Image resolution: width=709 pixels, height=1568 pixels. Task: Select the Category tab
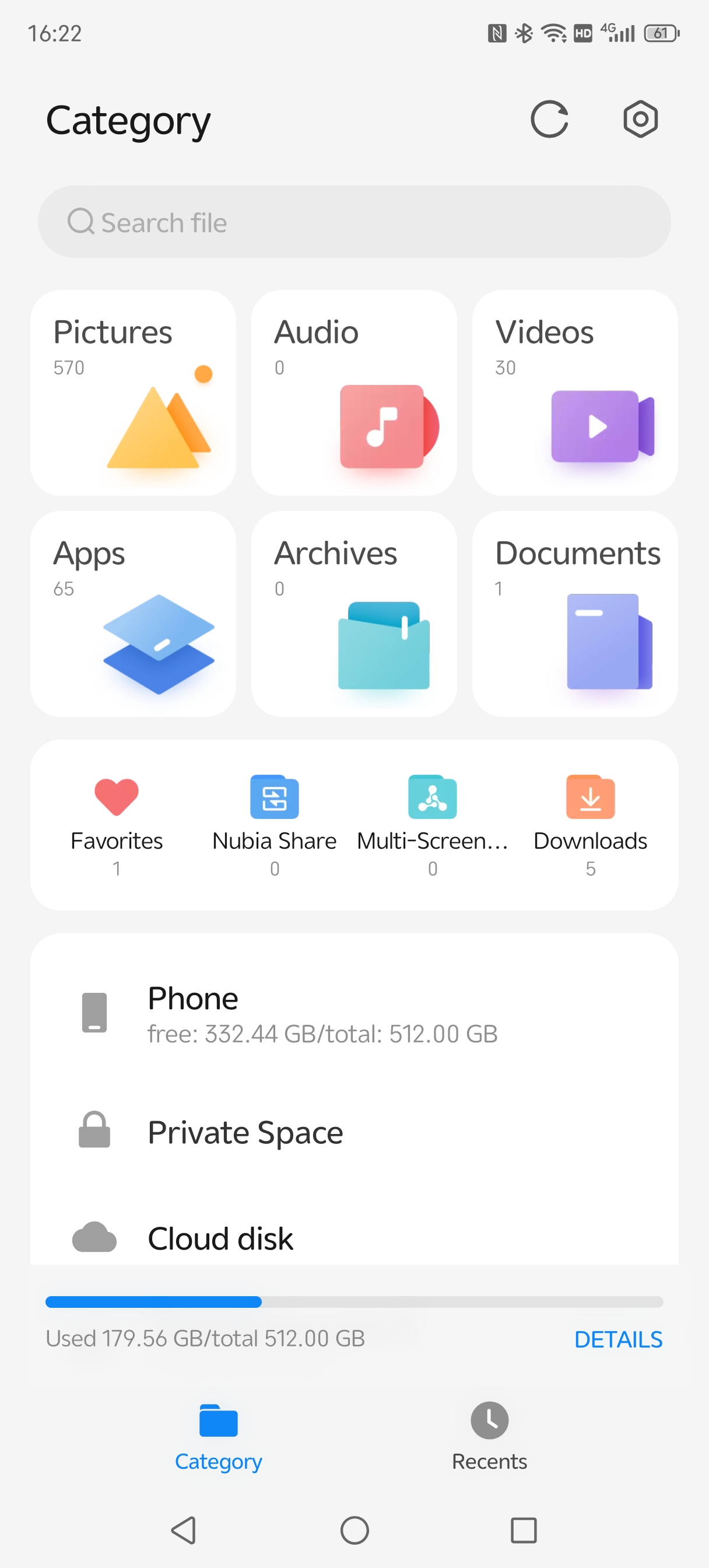(x=218, y=1437)
